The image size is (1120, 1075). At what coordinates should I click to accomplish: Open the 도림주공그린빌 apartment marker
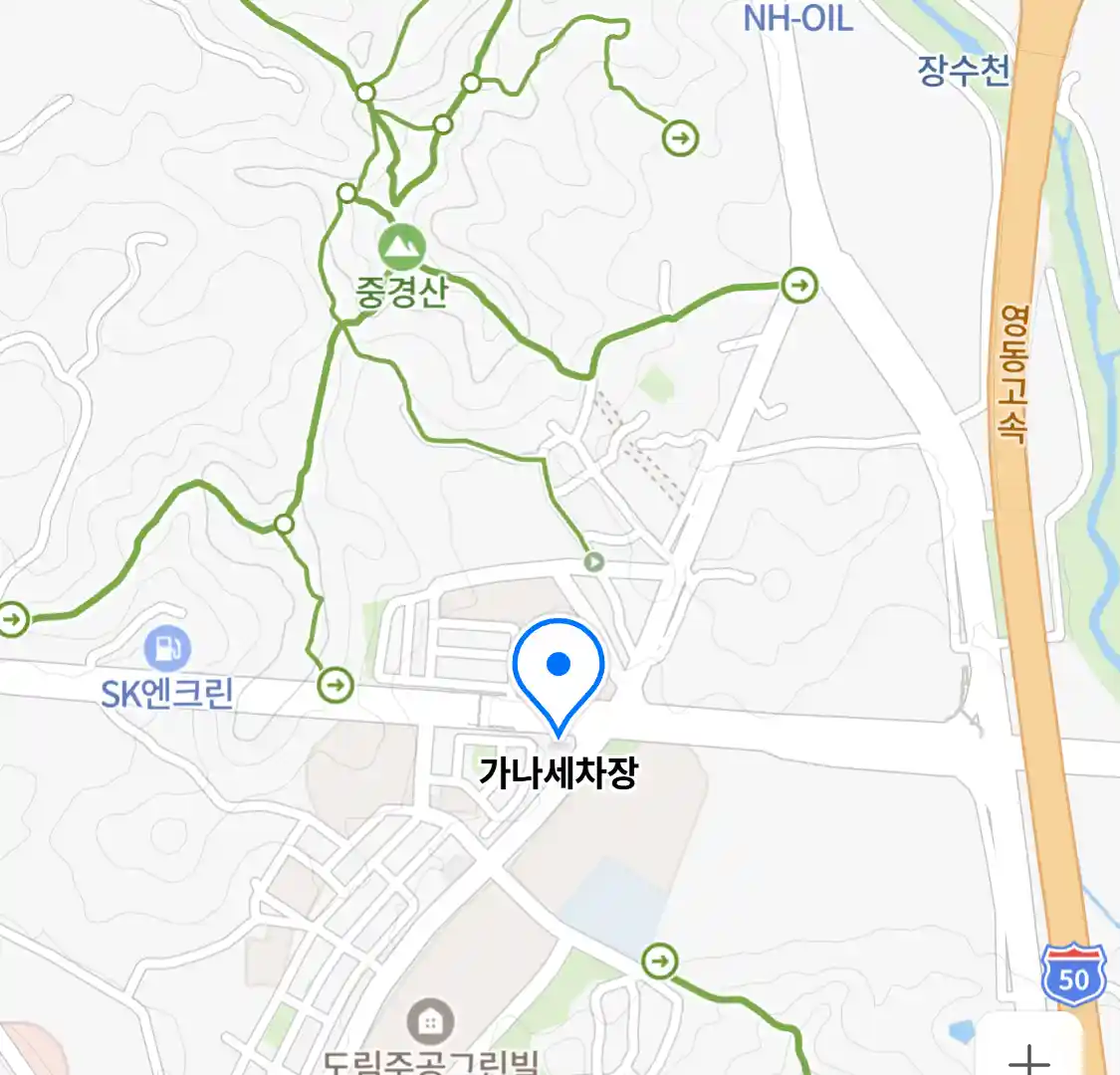430,1021
